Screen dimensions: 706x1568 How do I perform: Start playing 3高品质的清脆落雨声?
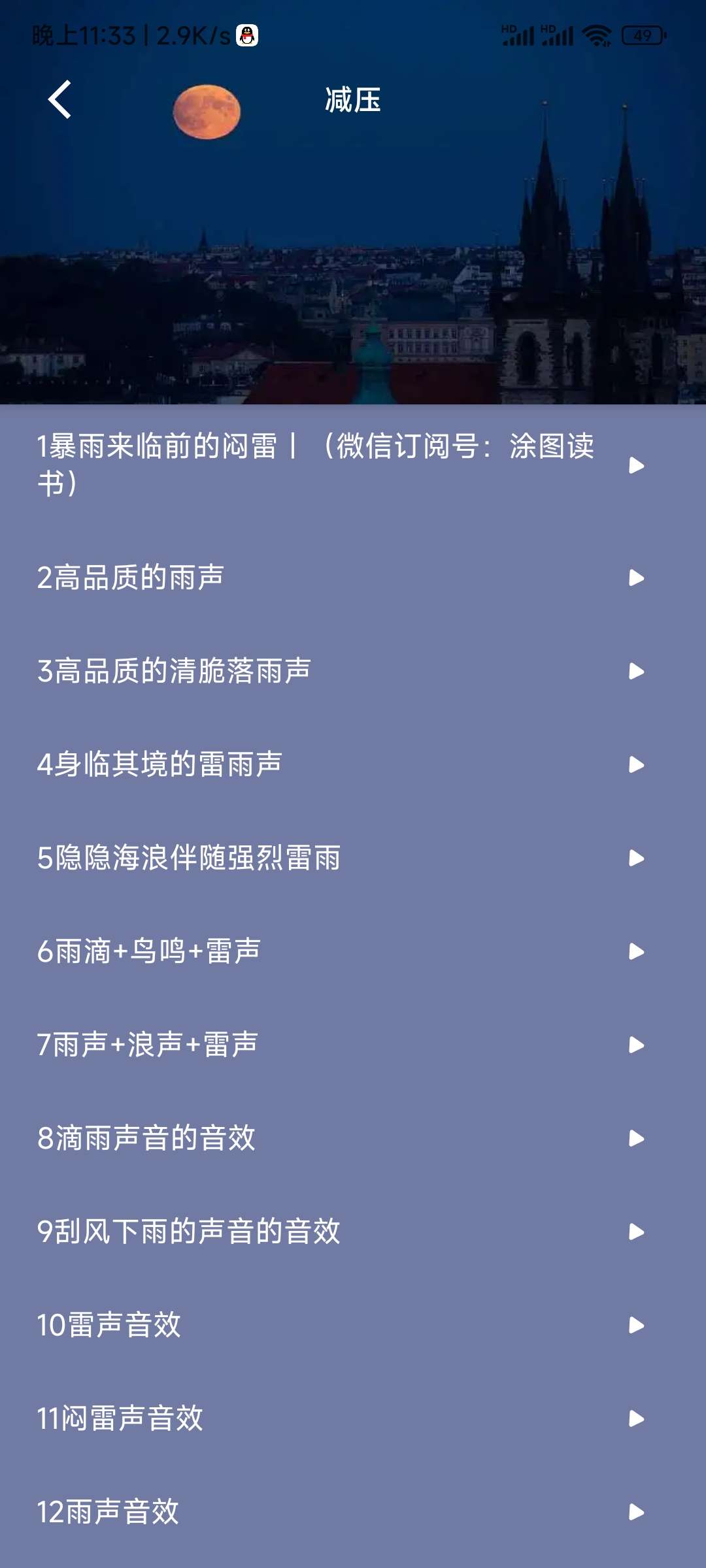coord(635,672)
